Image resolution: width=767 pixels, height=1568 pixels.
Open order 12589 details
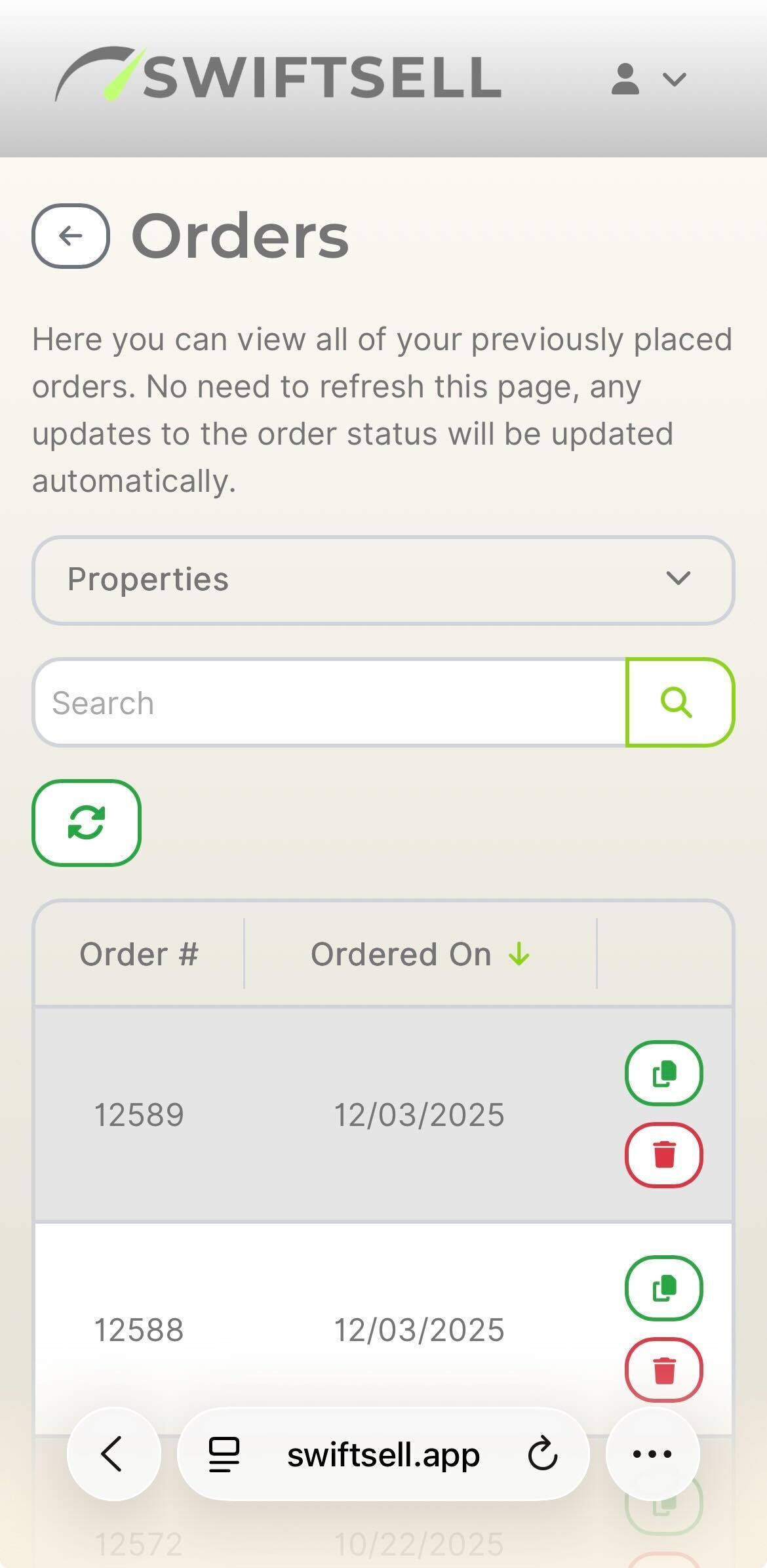click(x=139, y=1115)
